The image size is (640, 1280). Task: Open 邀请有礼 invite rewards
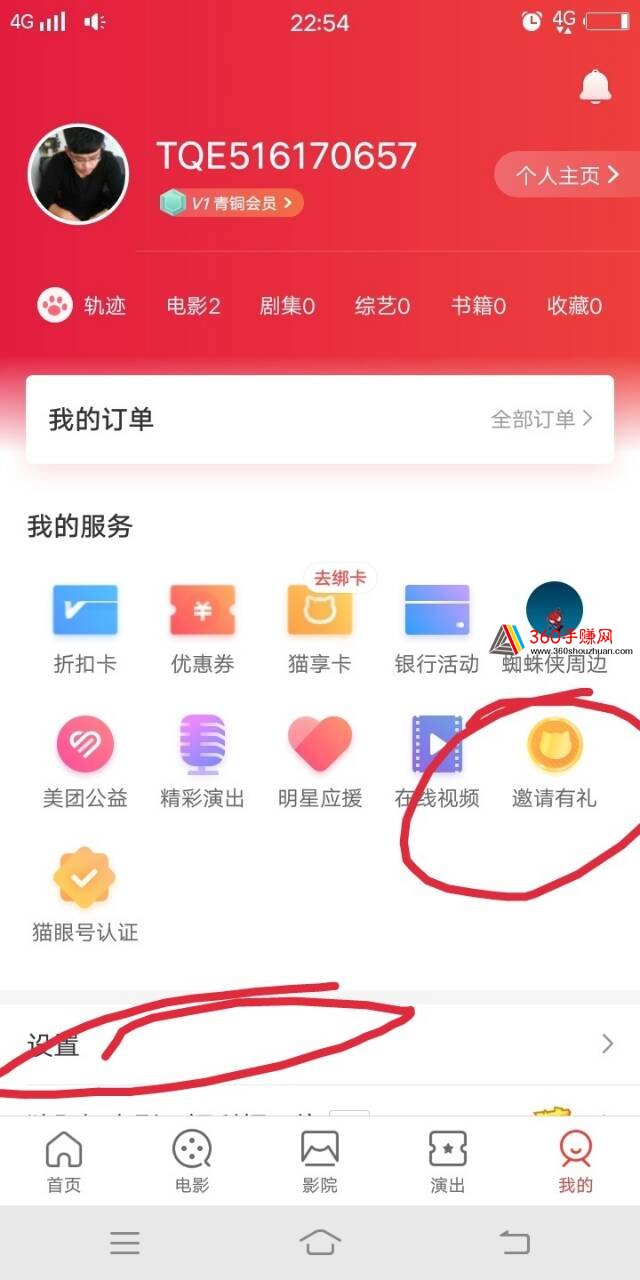[x=554, y=761]
